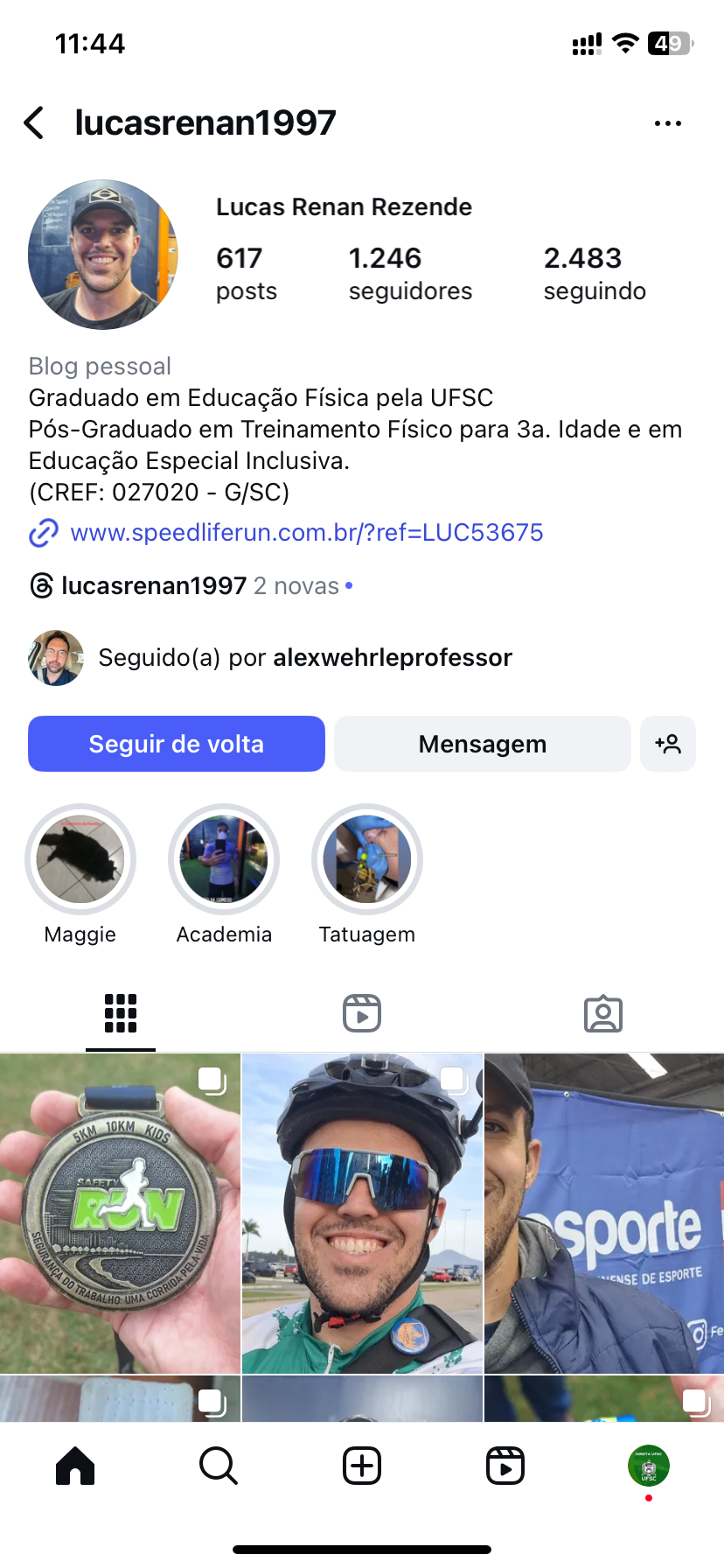This screenshot has height=1568, width=724.
Task: View the 2.483 seguindo list
Action: (x=595, y=273)
